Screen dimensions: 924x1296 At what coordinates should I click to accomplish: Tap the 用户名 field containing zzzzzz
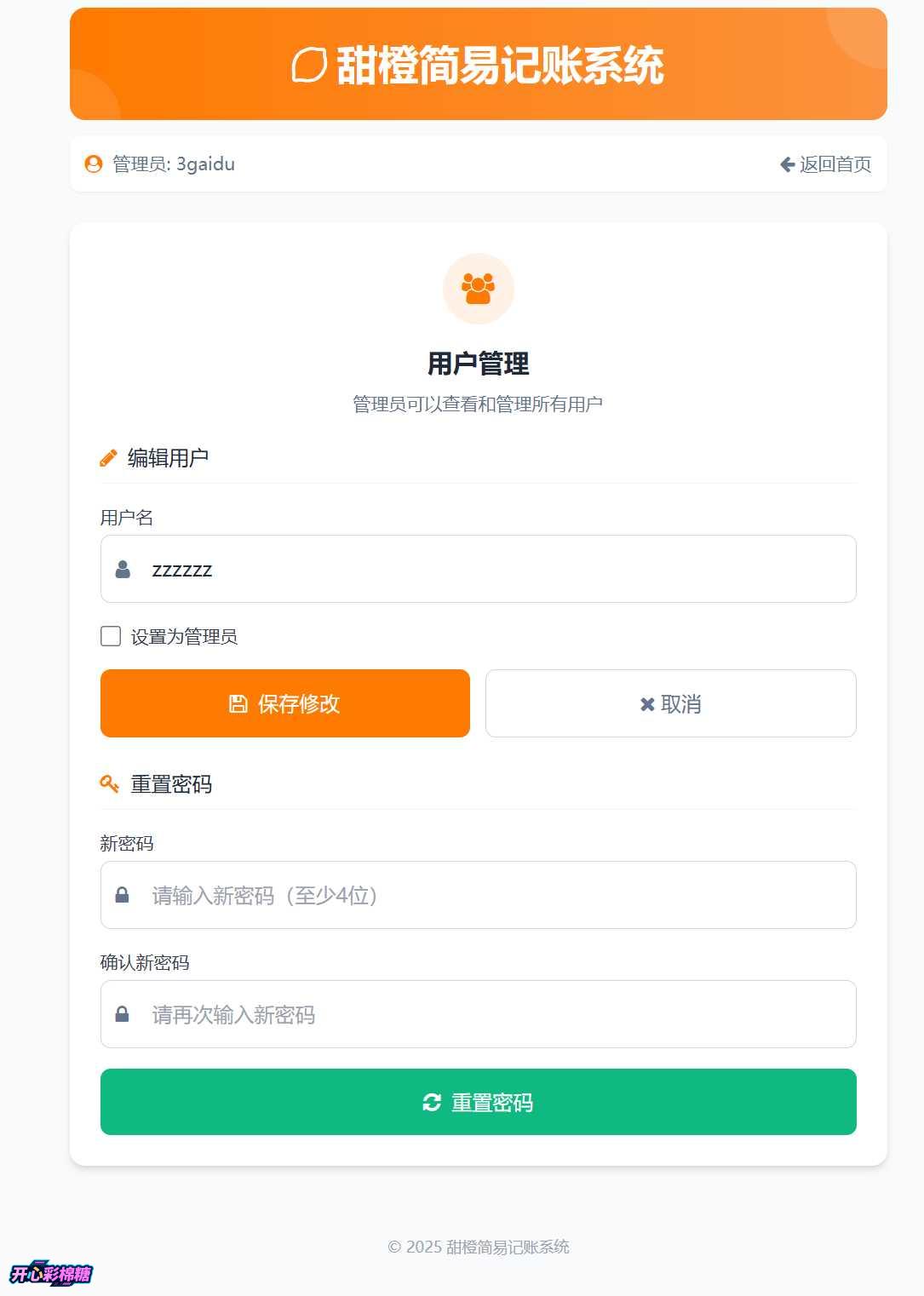click(x=478, y=569)
